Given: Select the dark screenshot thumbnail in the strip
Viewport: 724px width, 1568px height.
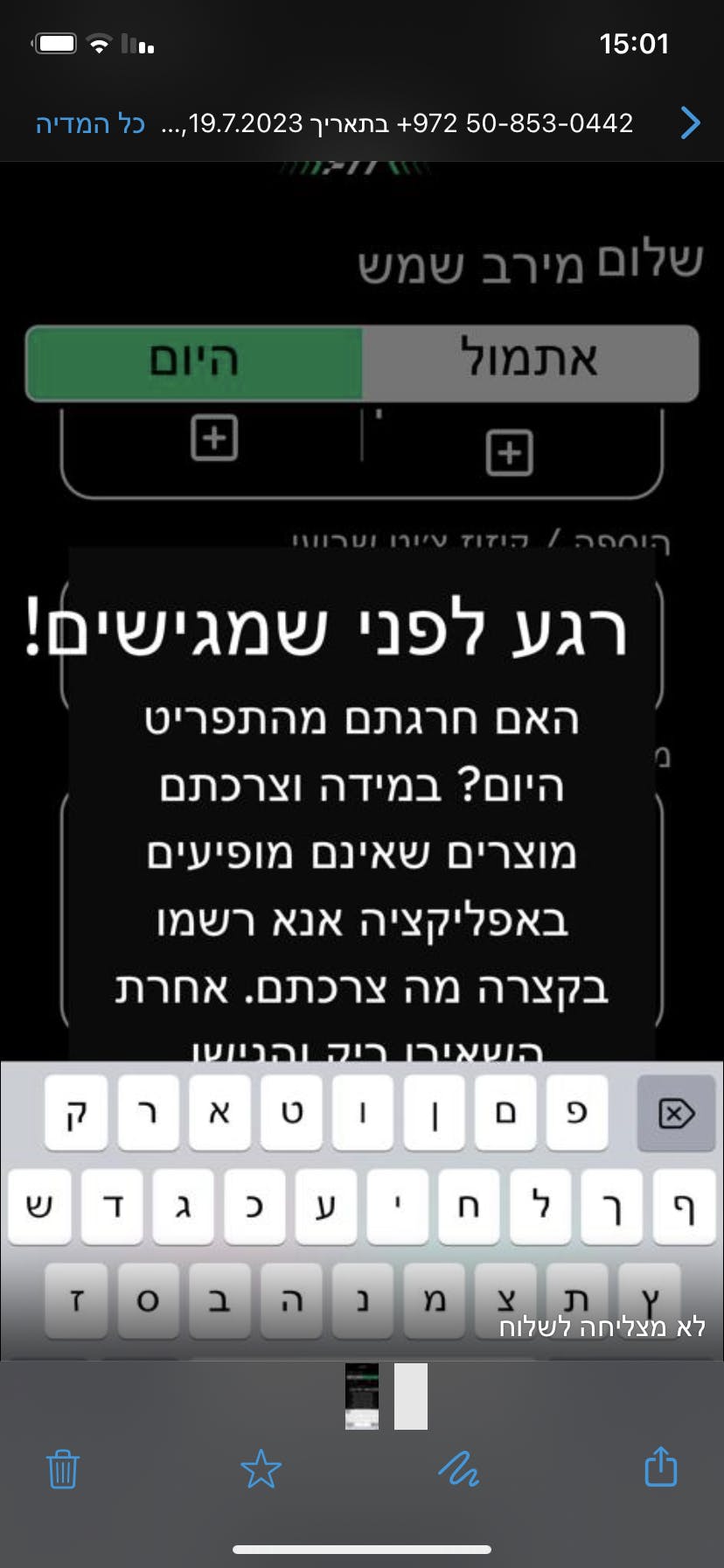Looking at the screenshot, I should 362,1396.
